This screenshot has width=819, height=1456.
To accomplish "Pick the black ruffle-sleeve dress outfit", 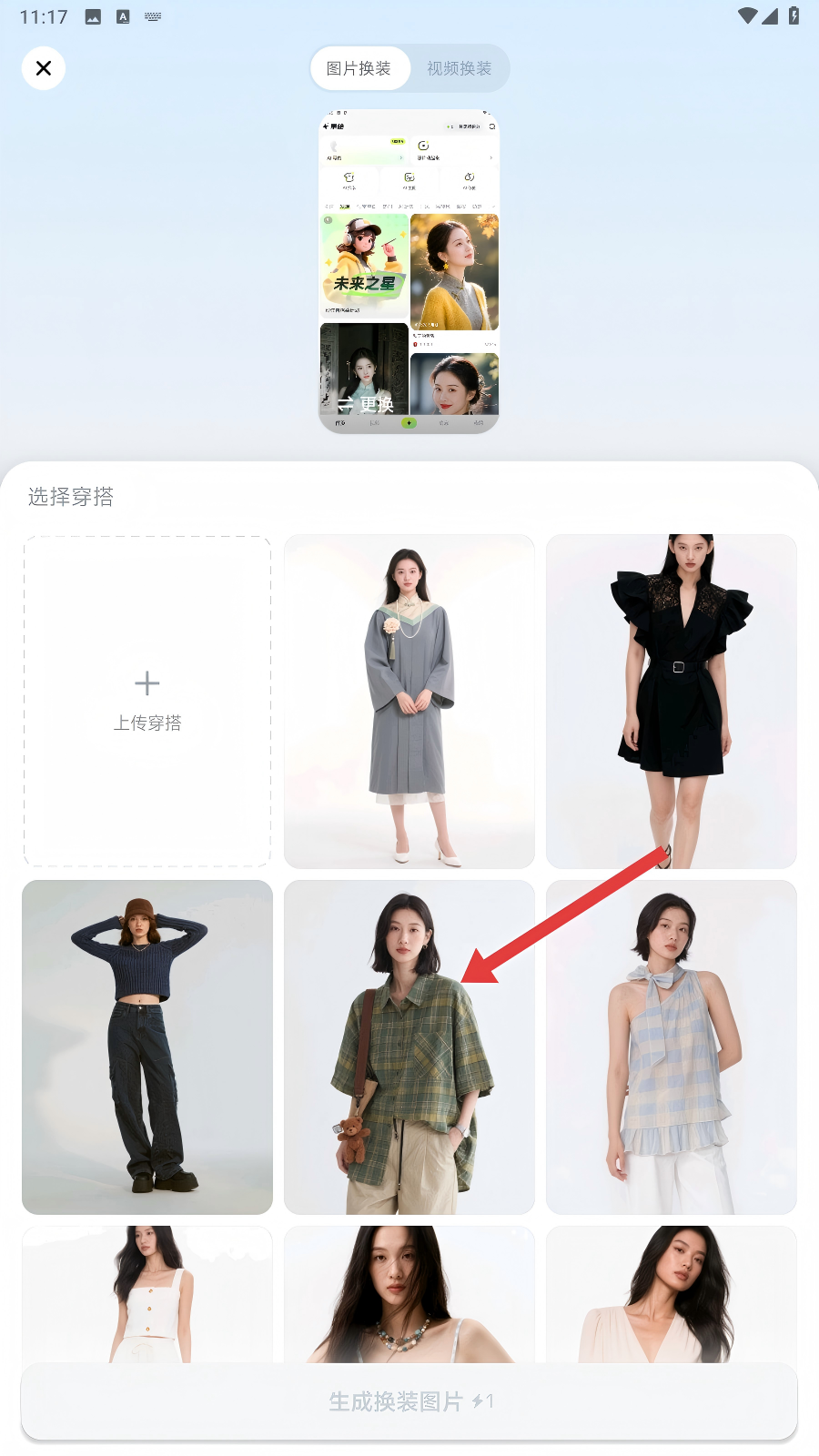I will (x=672, y=701).
